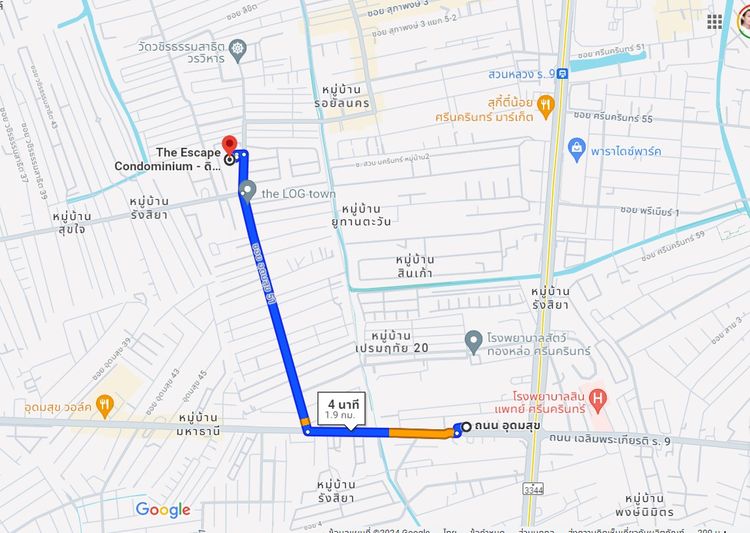This screenshot has height=533, width=750.
Task: Open the LOG town place marker
Action: [248, 190]
